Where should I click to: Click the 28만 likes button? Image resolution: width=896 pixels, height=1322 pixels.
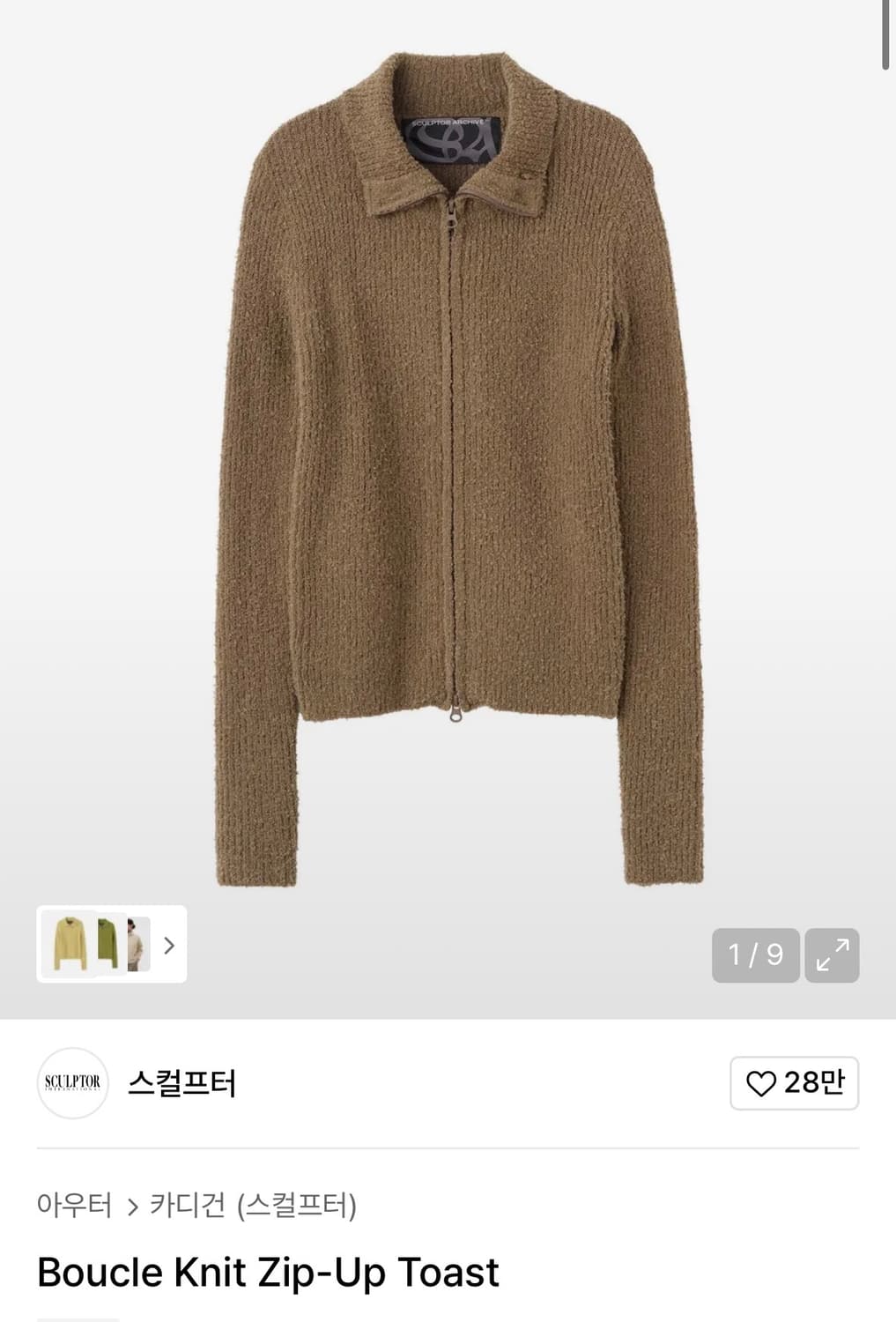pyautogui.click(x=792, y=1083)
